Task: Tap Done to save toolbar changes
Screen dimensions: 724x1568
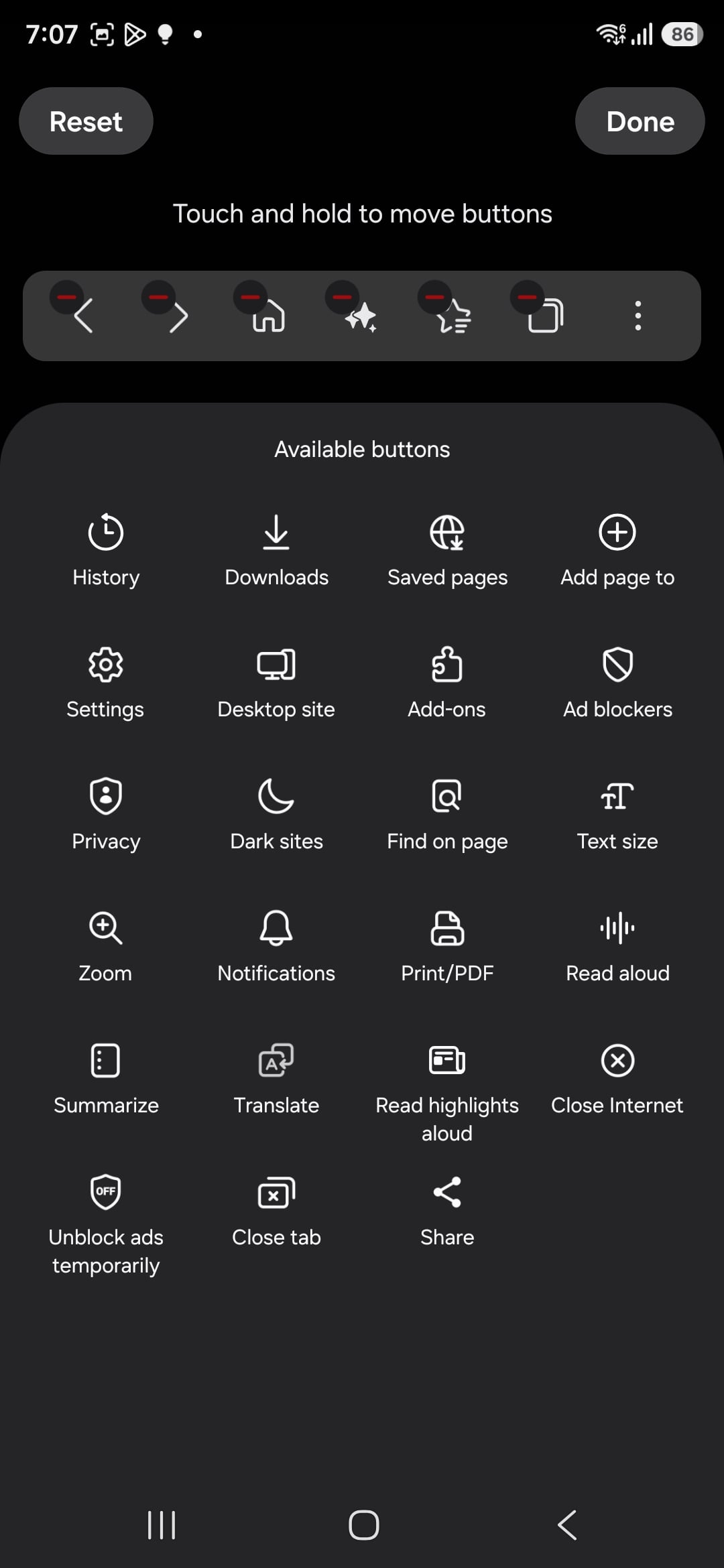Action: [x=640, y=121]
